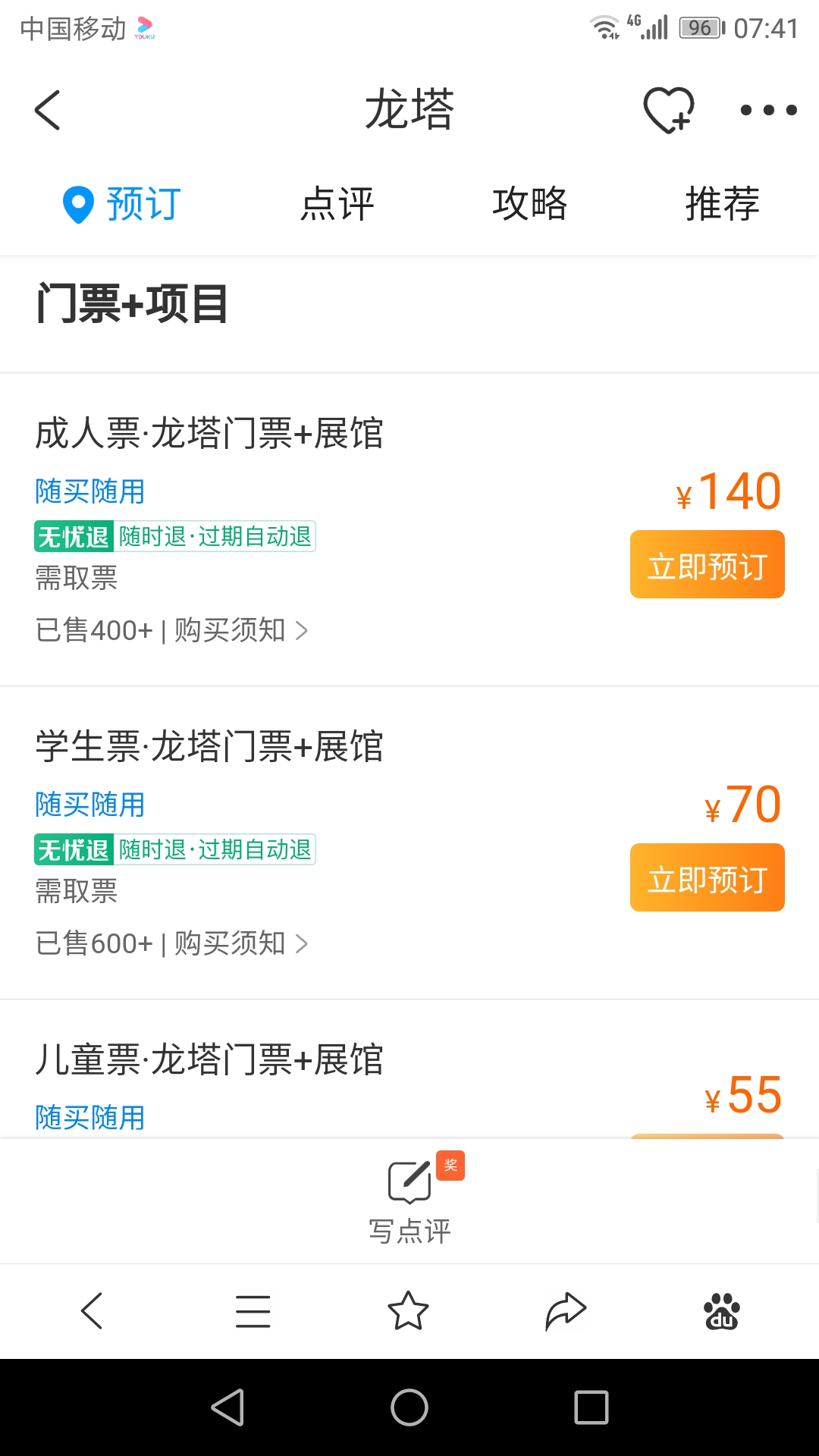Switch to the 点评 tab
The image size is (819, 1456).
(x=337, y=204)
